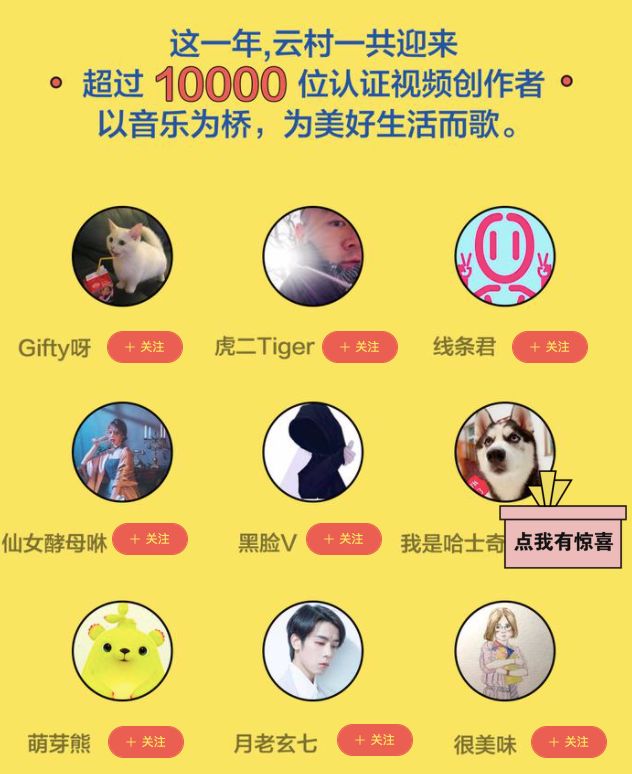Follow Gifty呀
This screenshot has width=632, height=774.
[x=145, y=347]
